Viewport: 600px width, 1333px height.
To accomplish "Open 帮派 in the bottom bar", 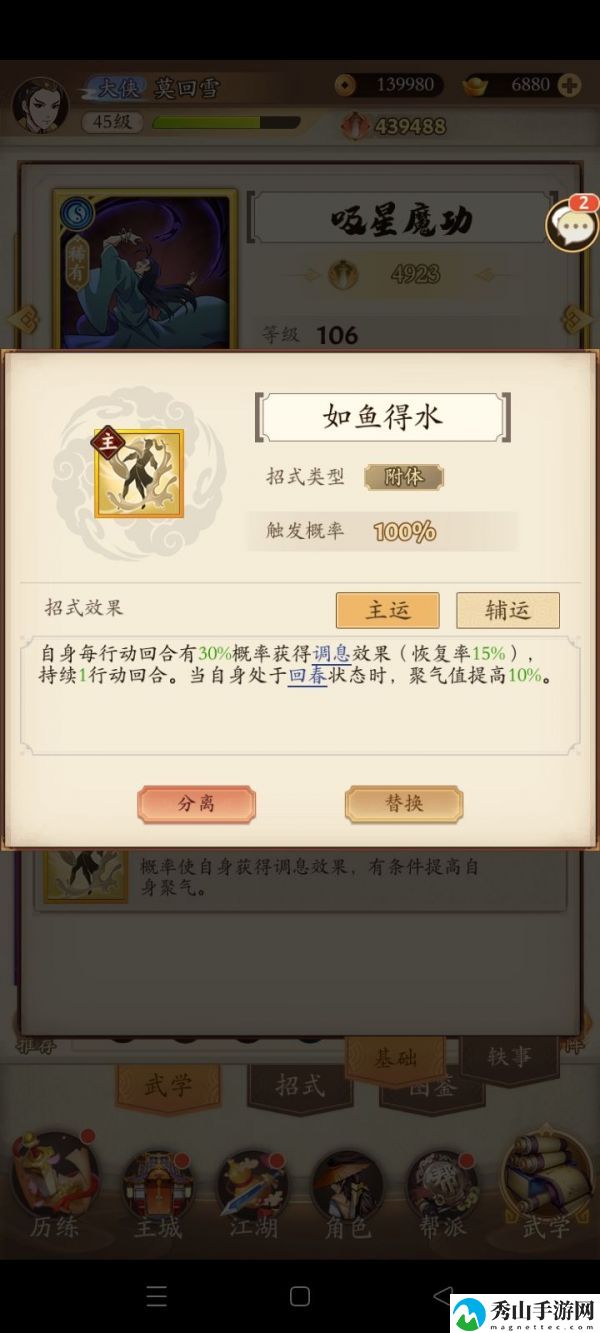I will 442,1190.
